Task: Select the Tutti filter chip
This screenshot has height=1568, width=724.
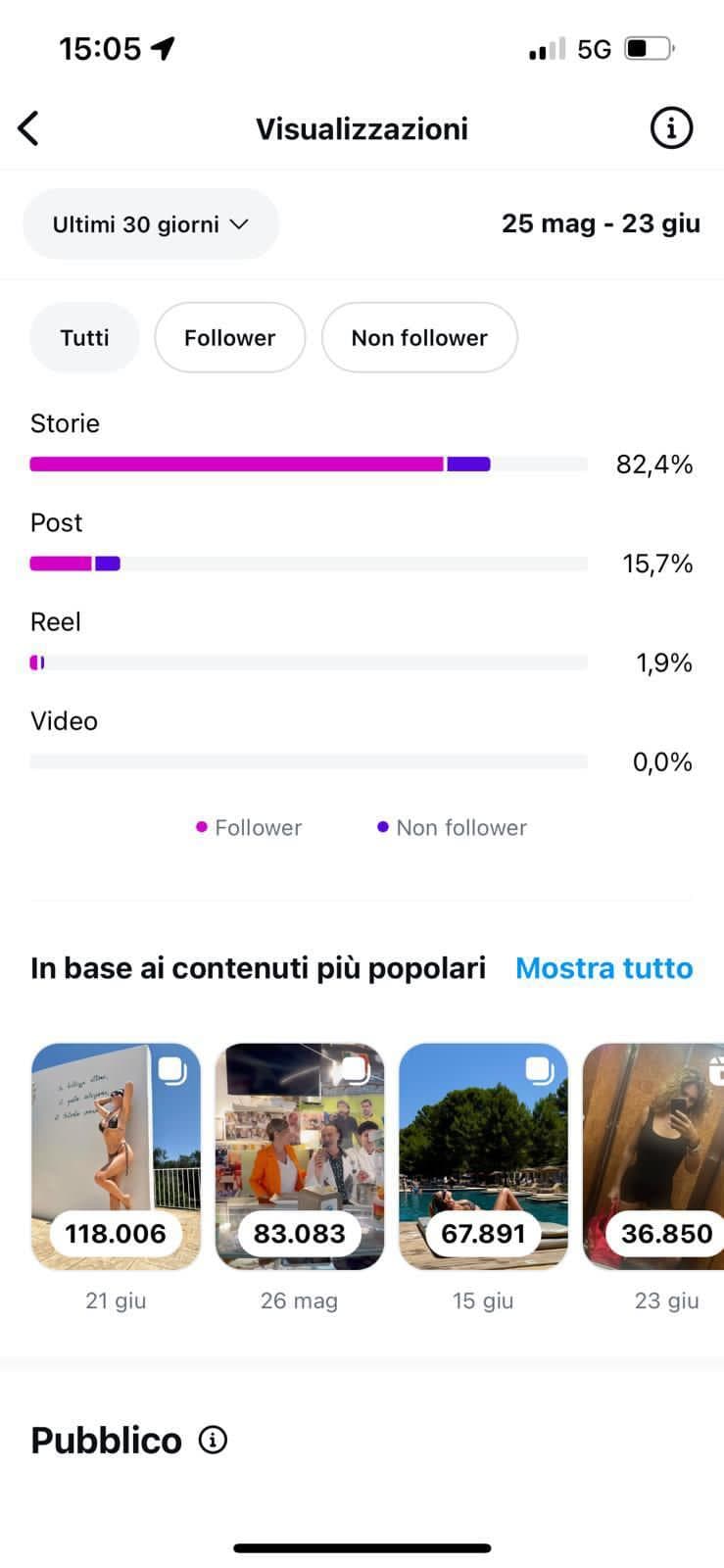Action: tap(84, 338)
